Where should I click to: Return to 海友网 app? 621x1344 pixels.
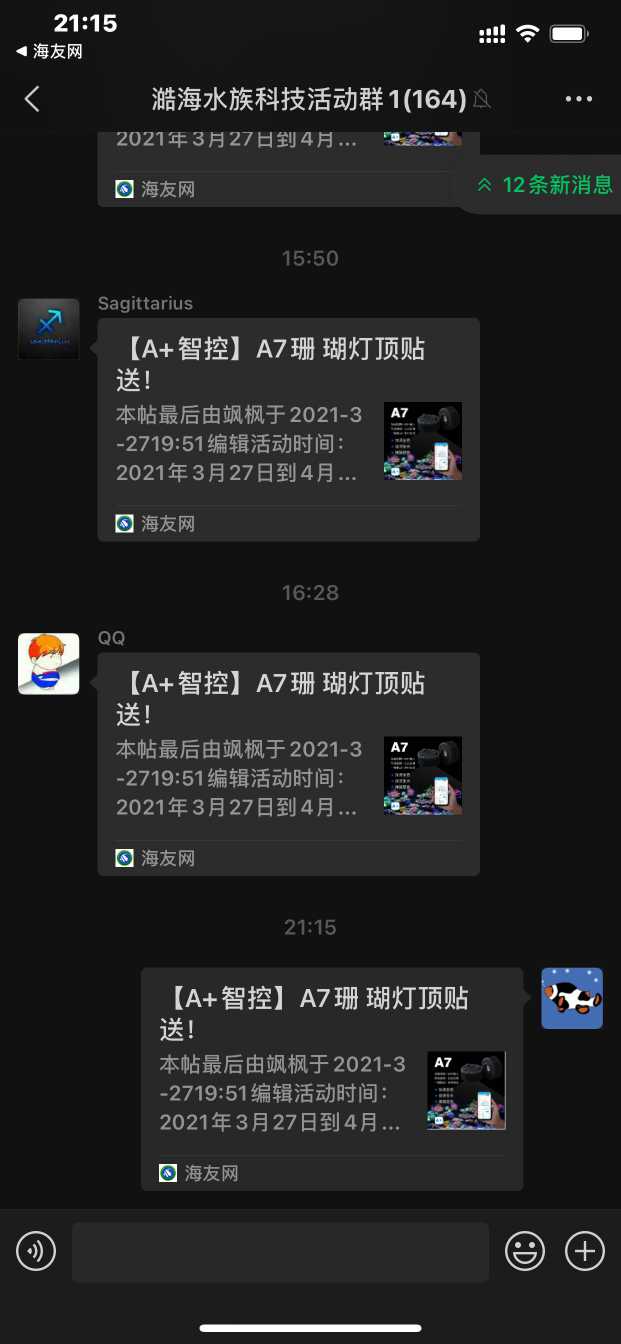point(48,51)
